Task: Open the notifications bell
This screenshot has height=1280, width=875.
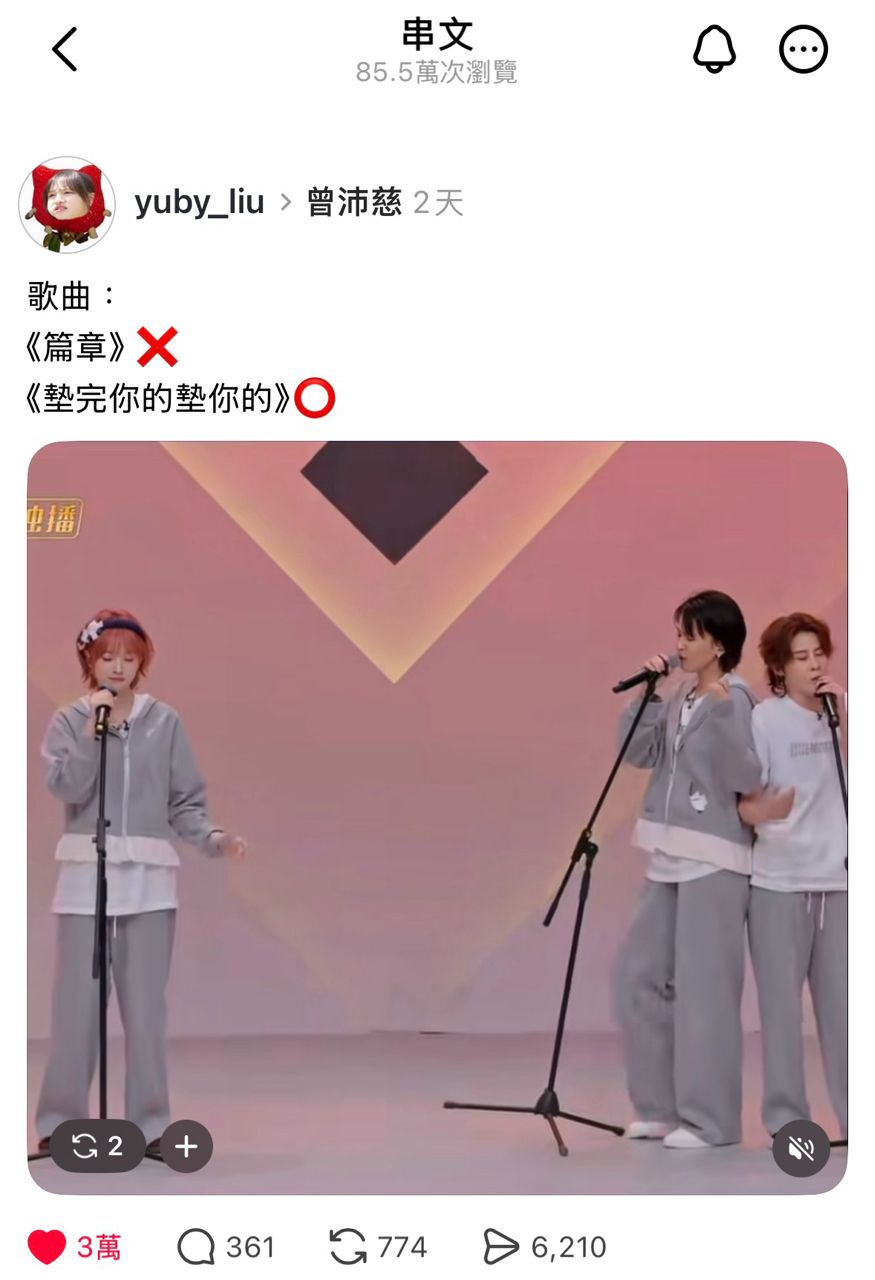Action: [714, 48]
